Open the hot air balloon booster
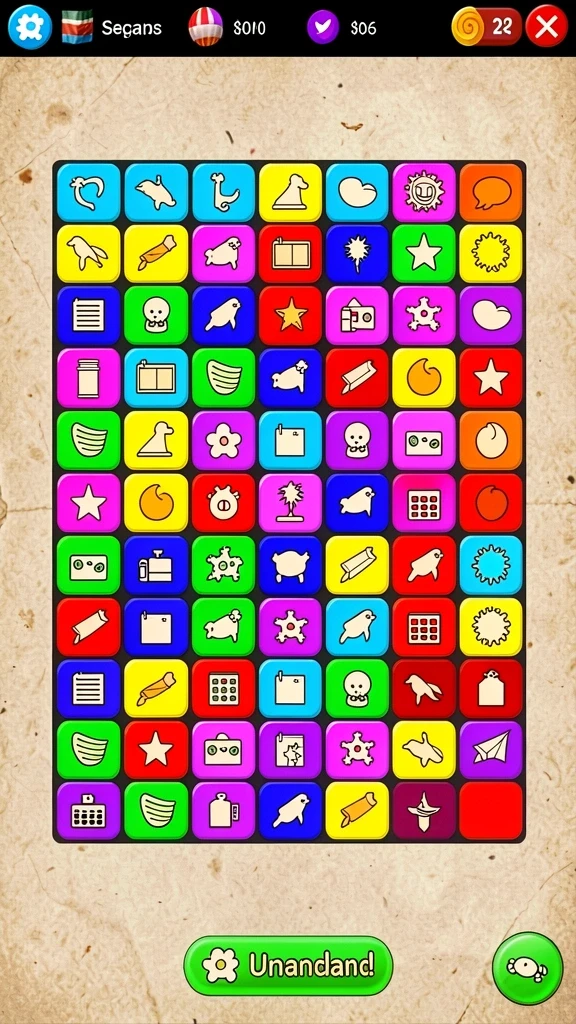Viewport: 576px width, 1024px height. 205,27
